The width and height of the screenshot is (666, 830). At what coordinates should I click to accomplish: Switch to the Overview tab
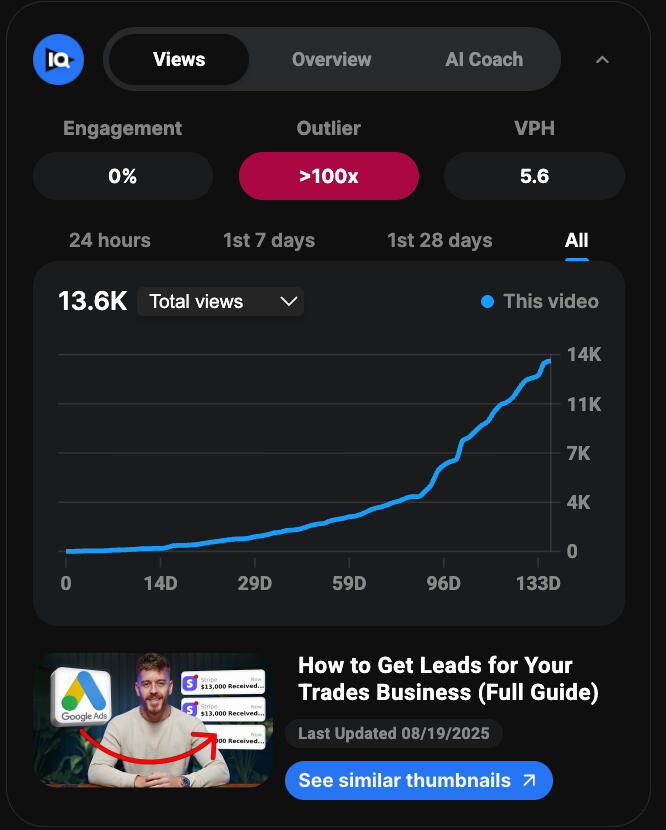[x=331, y=60]
